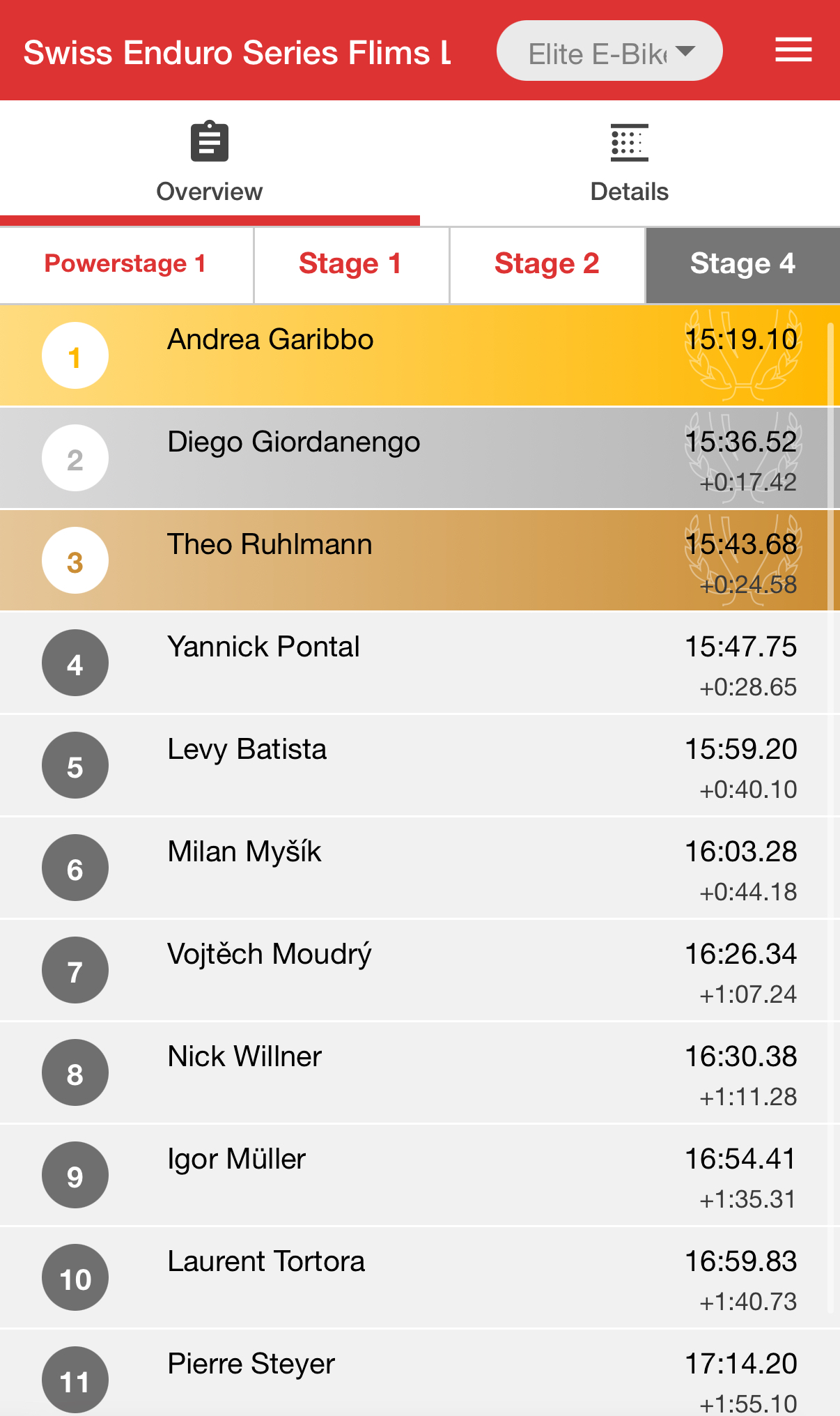Select the Stage 2 tab

pyautogui.click(x=547, y=264)
